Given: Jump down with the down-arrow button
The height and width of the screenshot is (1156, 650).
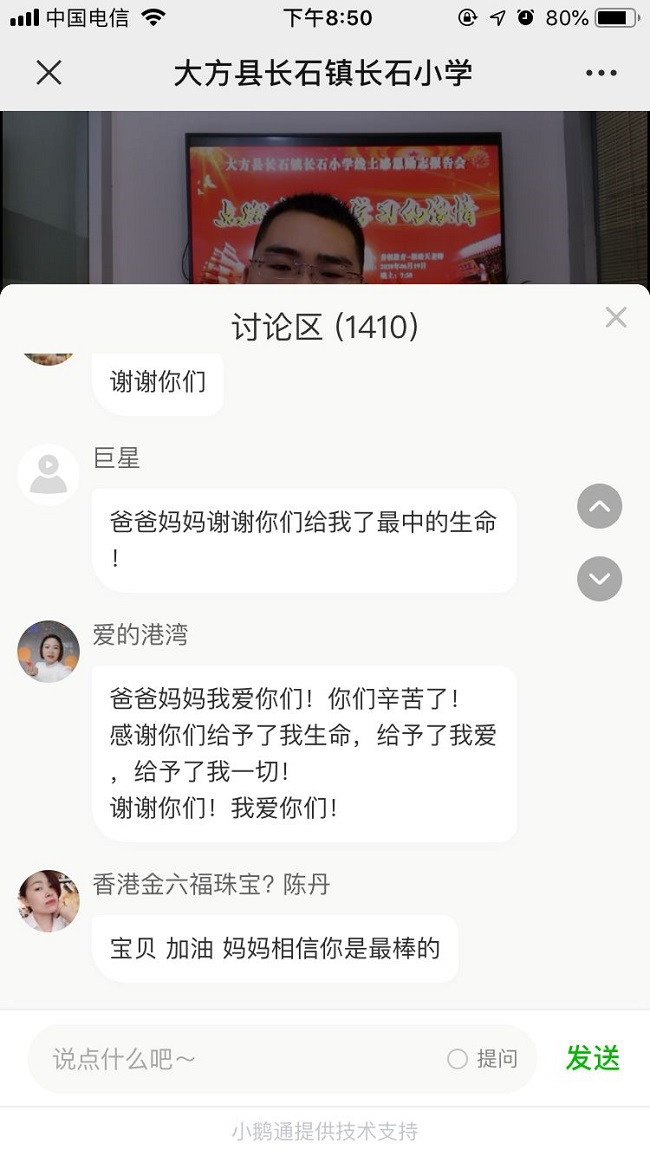Looking at the screenshot, I should 599,579.
